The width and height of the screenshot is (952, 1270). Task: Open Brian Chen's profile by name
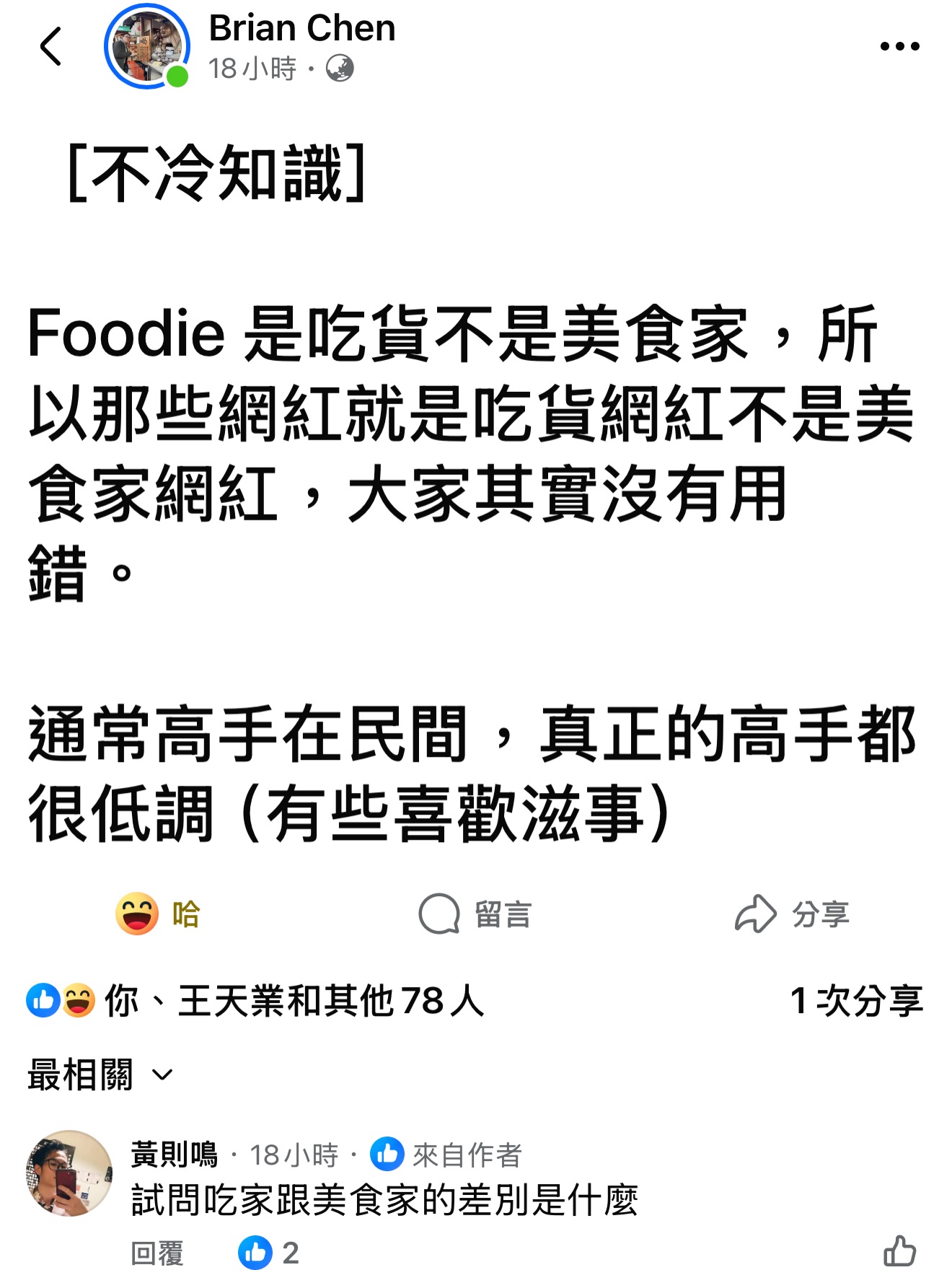point(301,29)
